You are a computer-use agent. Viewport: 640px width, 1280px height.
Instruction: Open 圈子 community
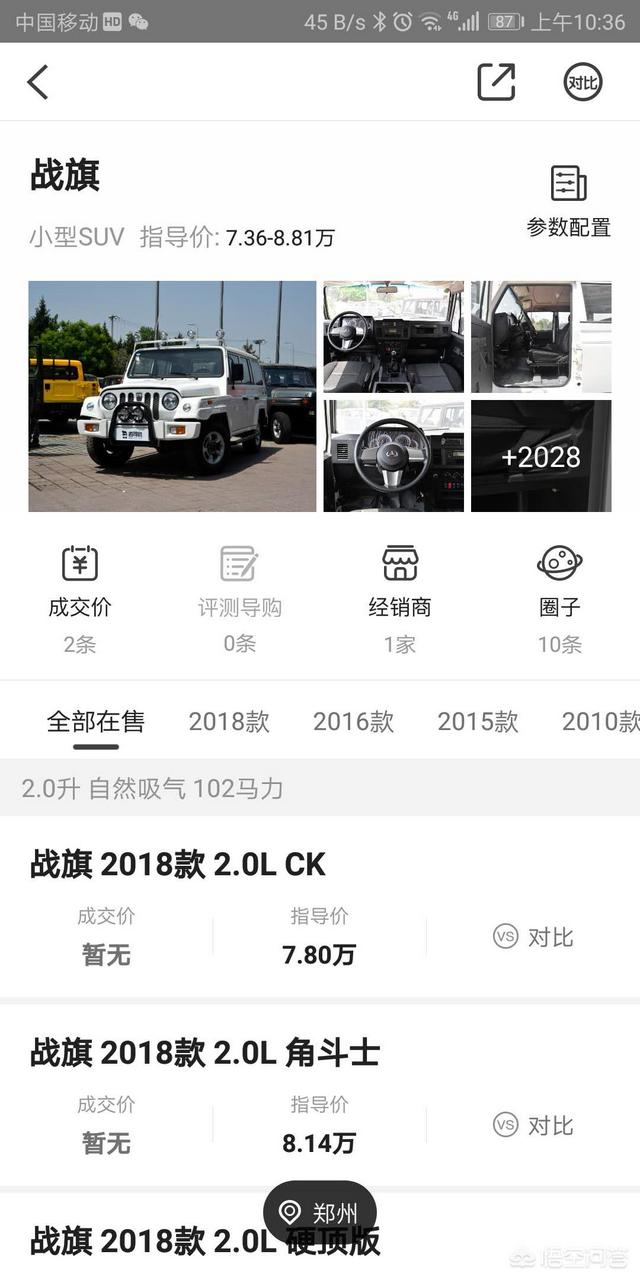[559, 598]
